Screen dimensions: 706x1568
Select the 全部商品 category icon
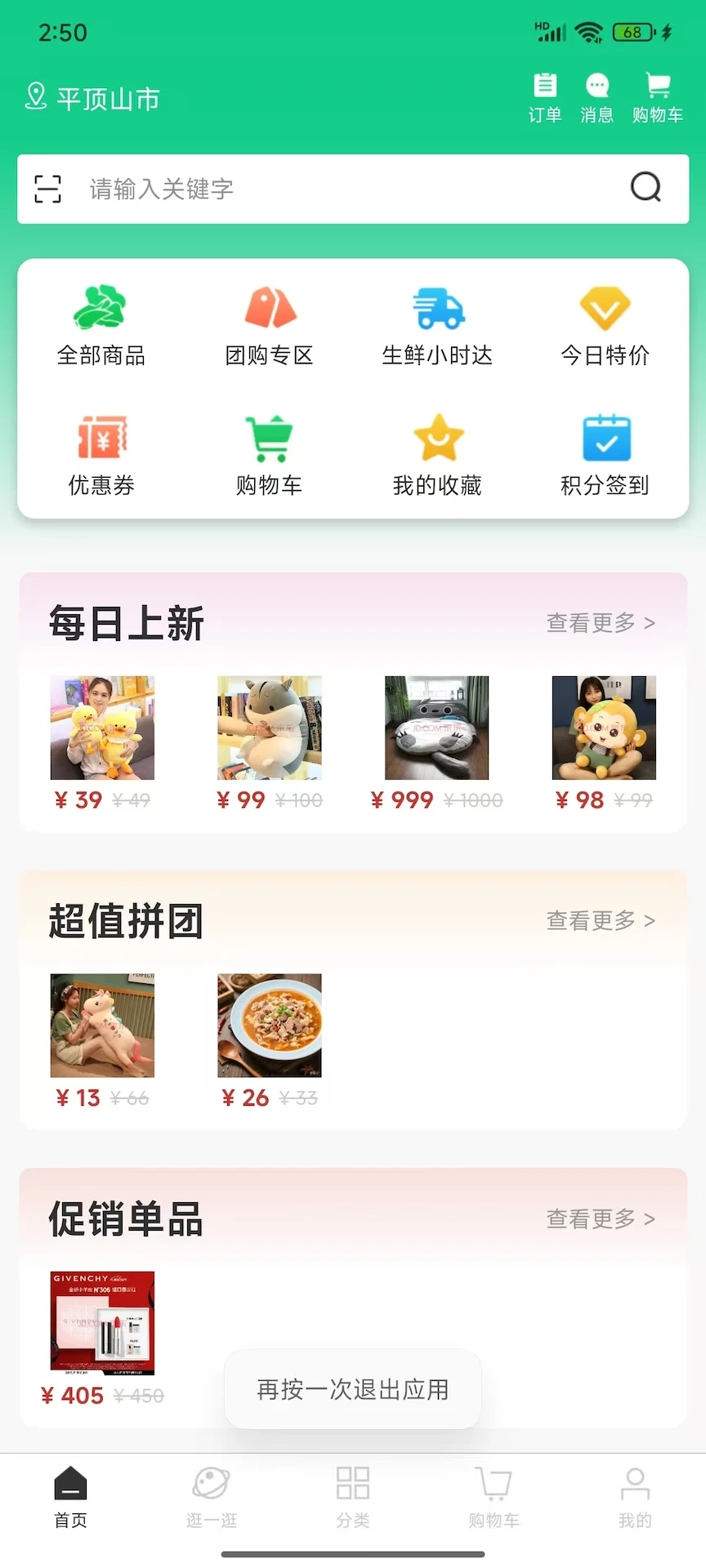point(101,324)
